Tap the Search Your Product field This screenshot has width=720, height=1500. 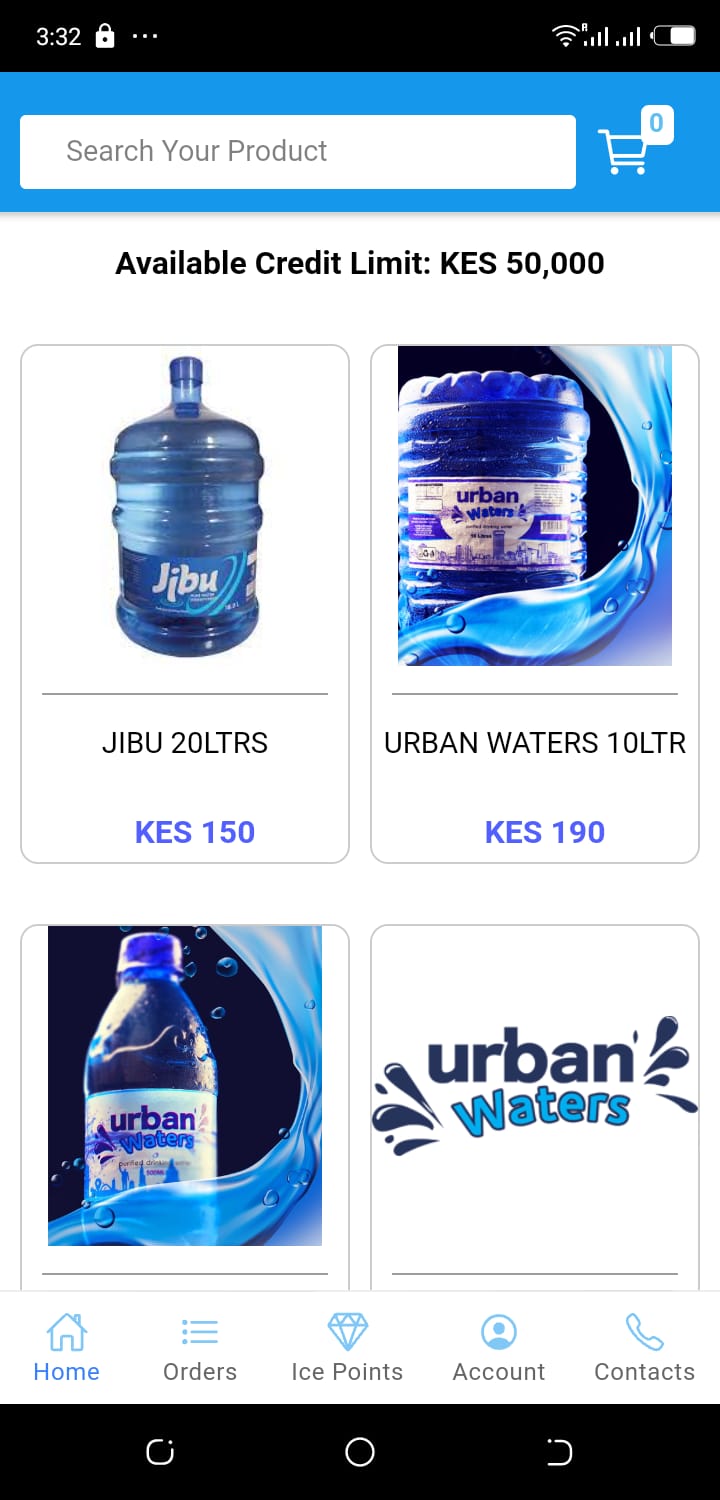[x=297, y=151]
